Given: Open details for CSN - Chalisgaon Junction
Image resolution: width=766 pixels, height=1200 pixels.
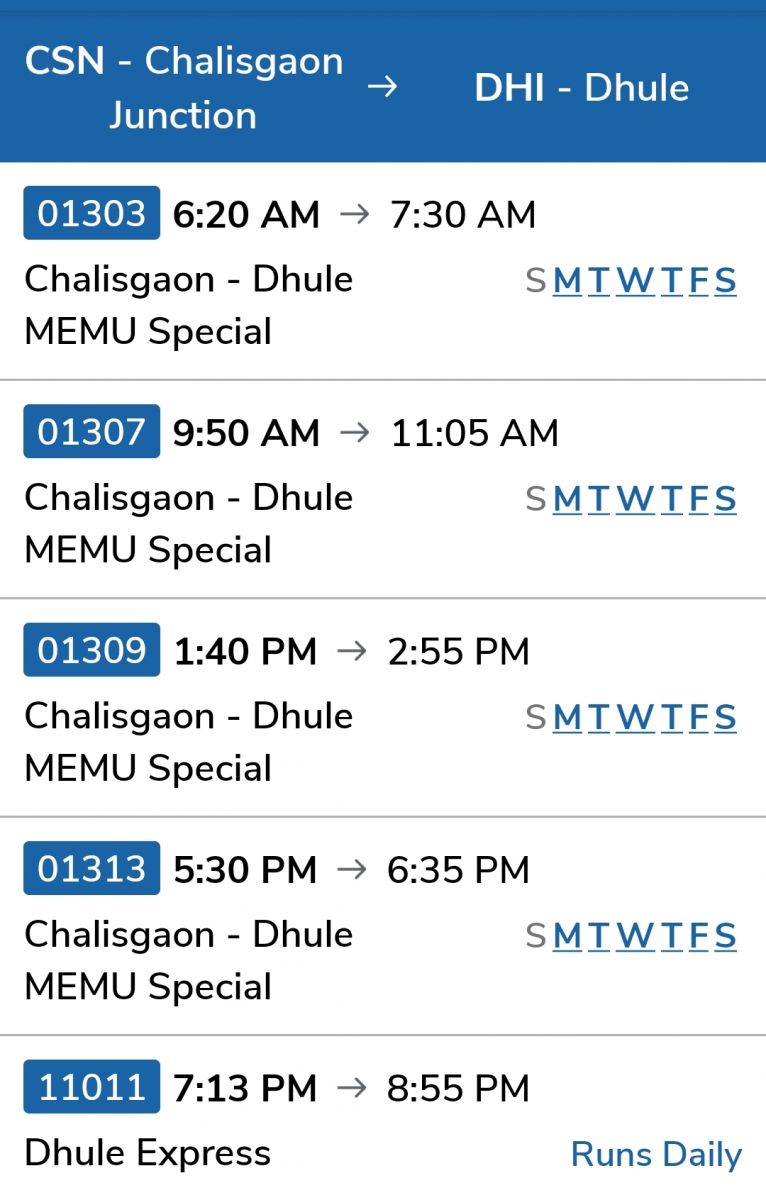Looking at the screenshot, I should point(183,86).
